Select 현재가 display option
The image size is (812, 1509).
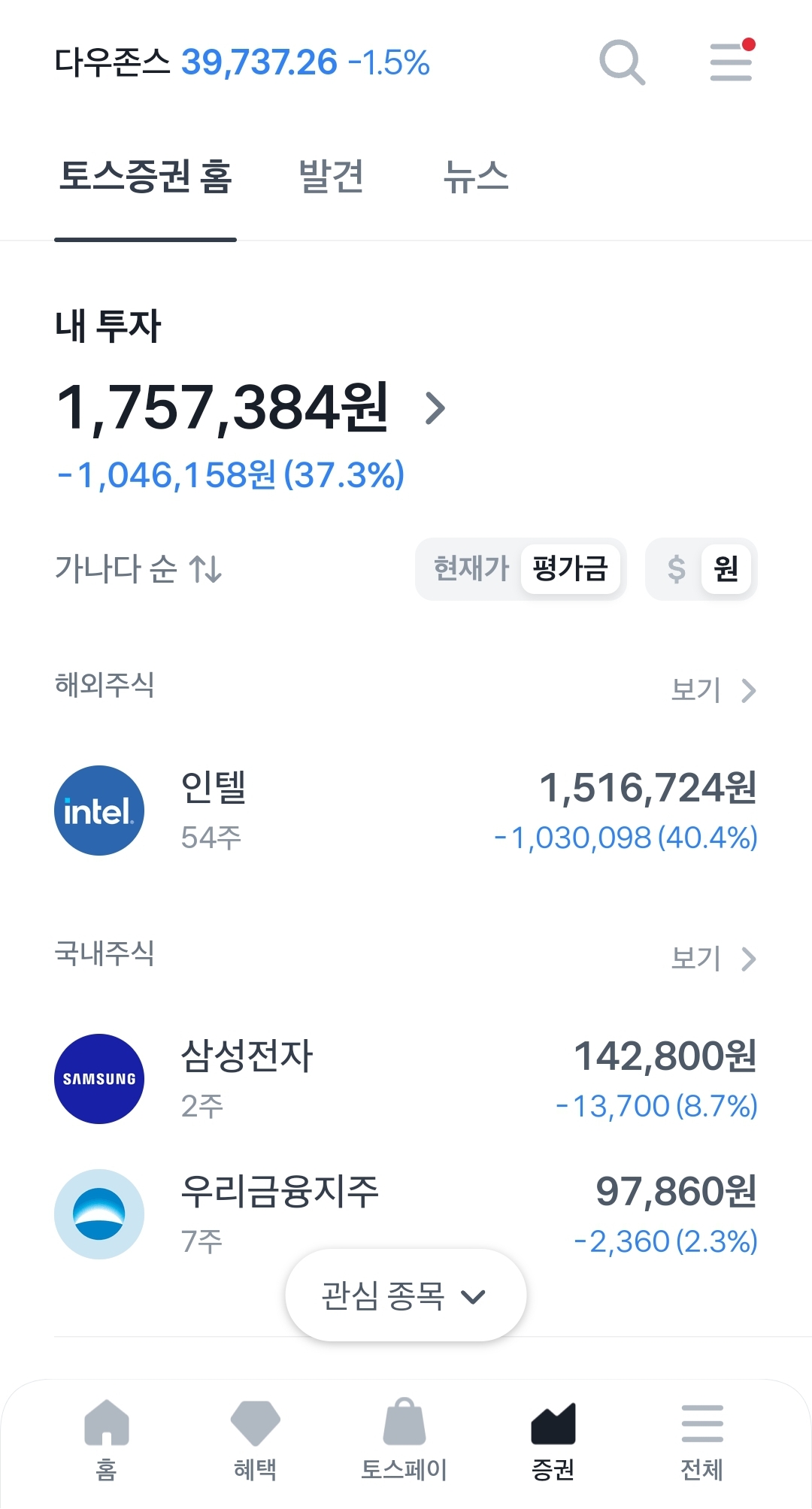pyautogui.click(x=471, y=568)
